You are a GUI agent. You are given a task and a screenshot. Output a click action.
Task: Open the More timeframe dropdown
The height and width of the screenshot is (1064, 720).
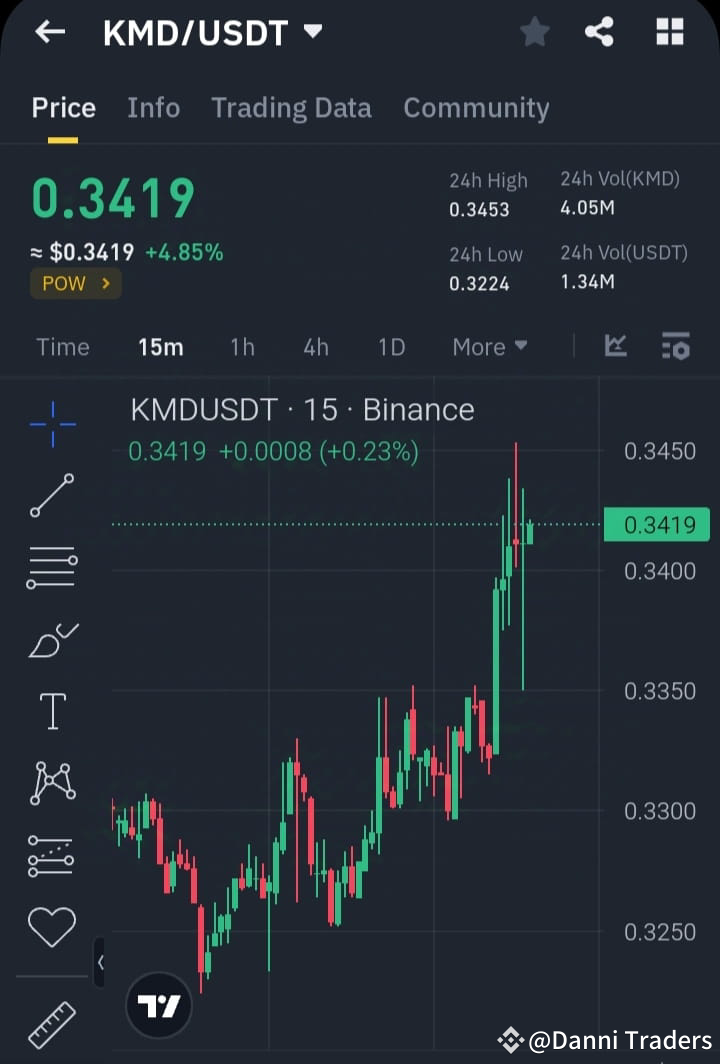[x=489, y=347]
